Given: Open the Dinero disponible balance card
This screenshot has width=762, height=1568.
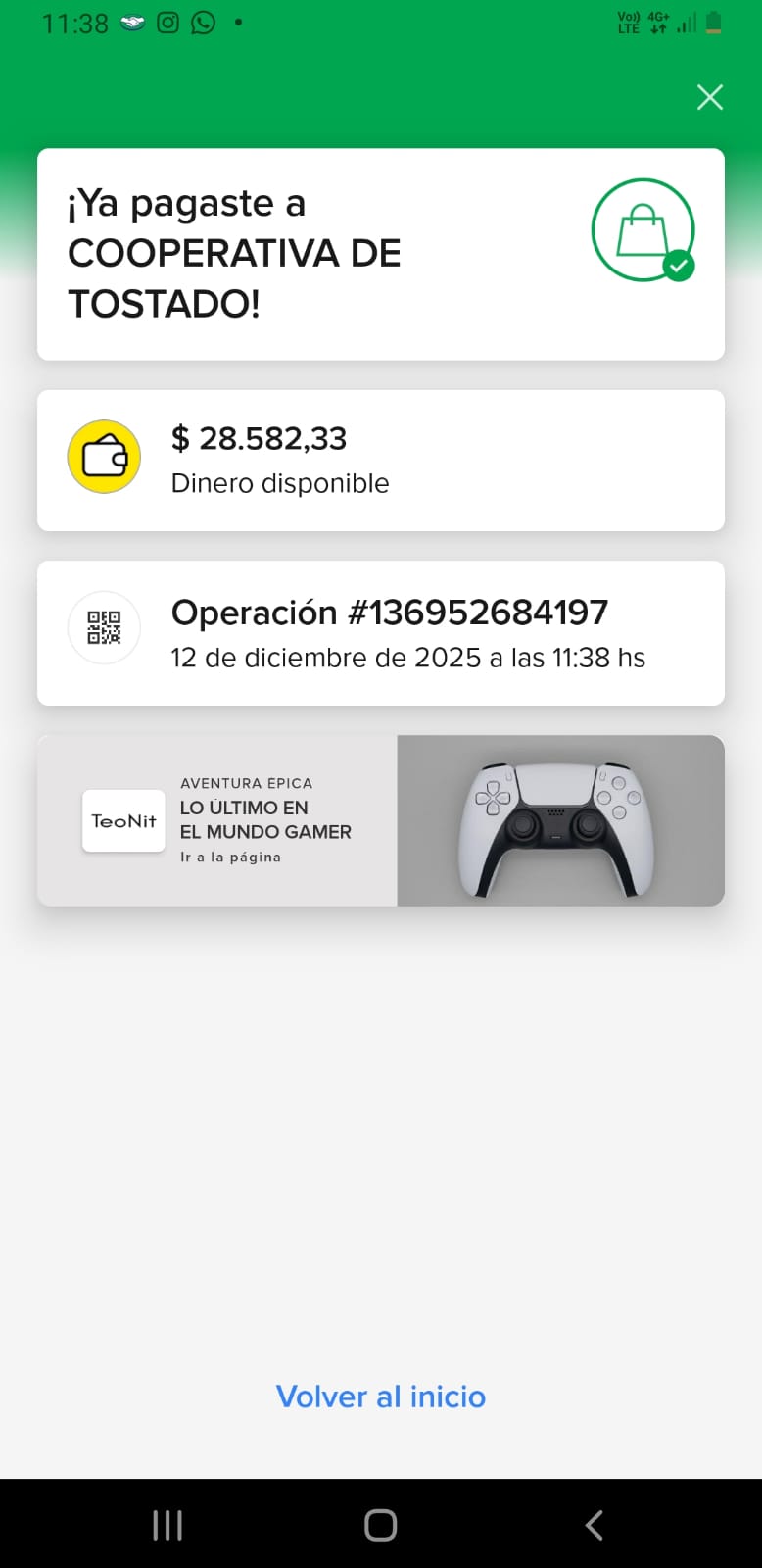Looking at the screenshot, I should click(x=380, y=461).
